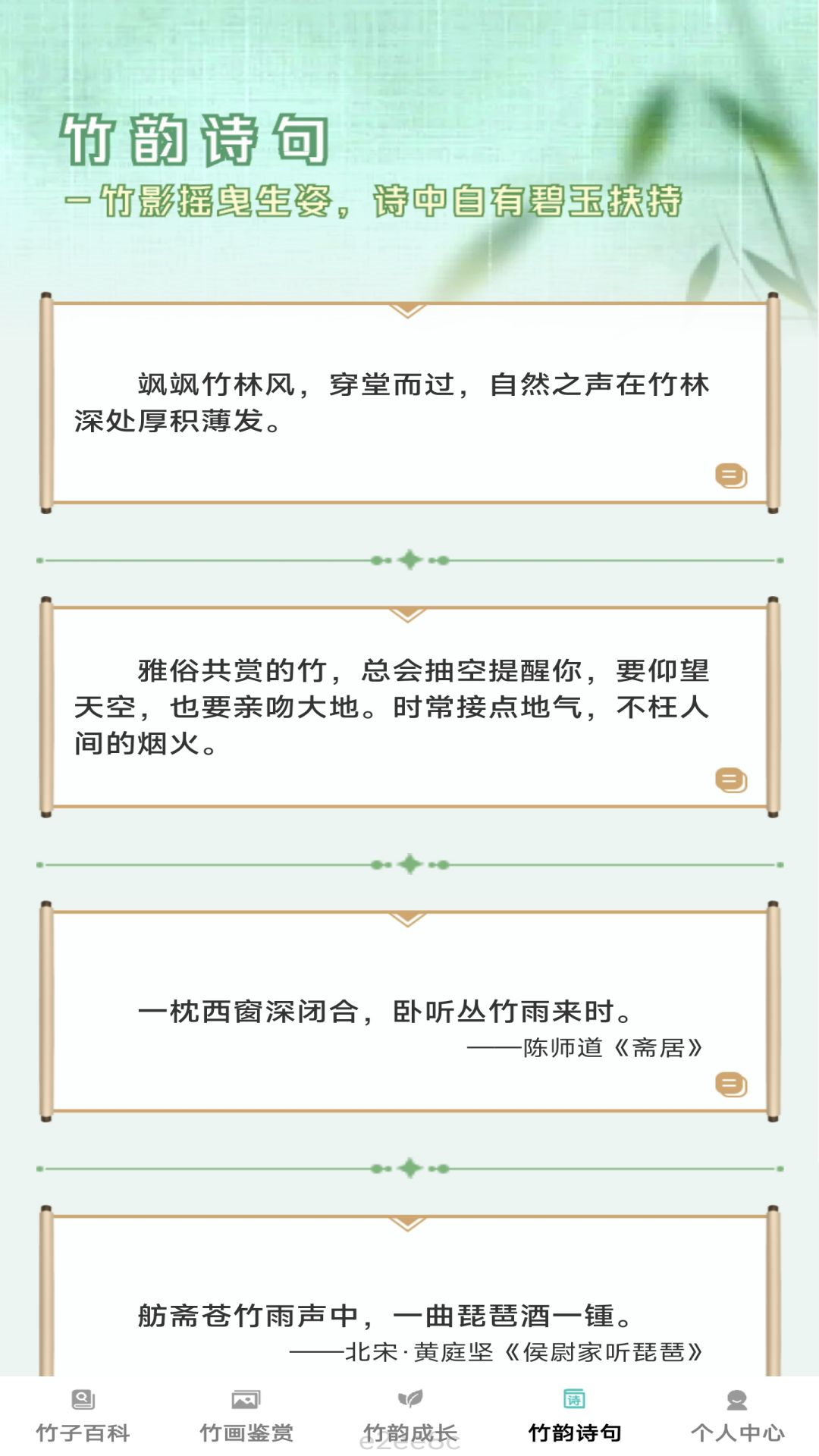Open the 舫斋苍竹雨声中 verse card
819x1456 pixels.
409,1316
